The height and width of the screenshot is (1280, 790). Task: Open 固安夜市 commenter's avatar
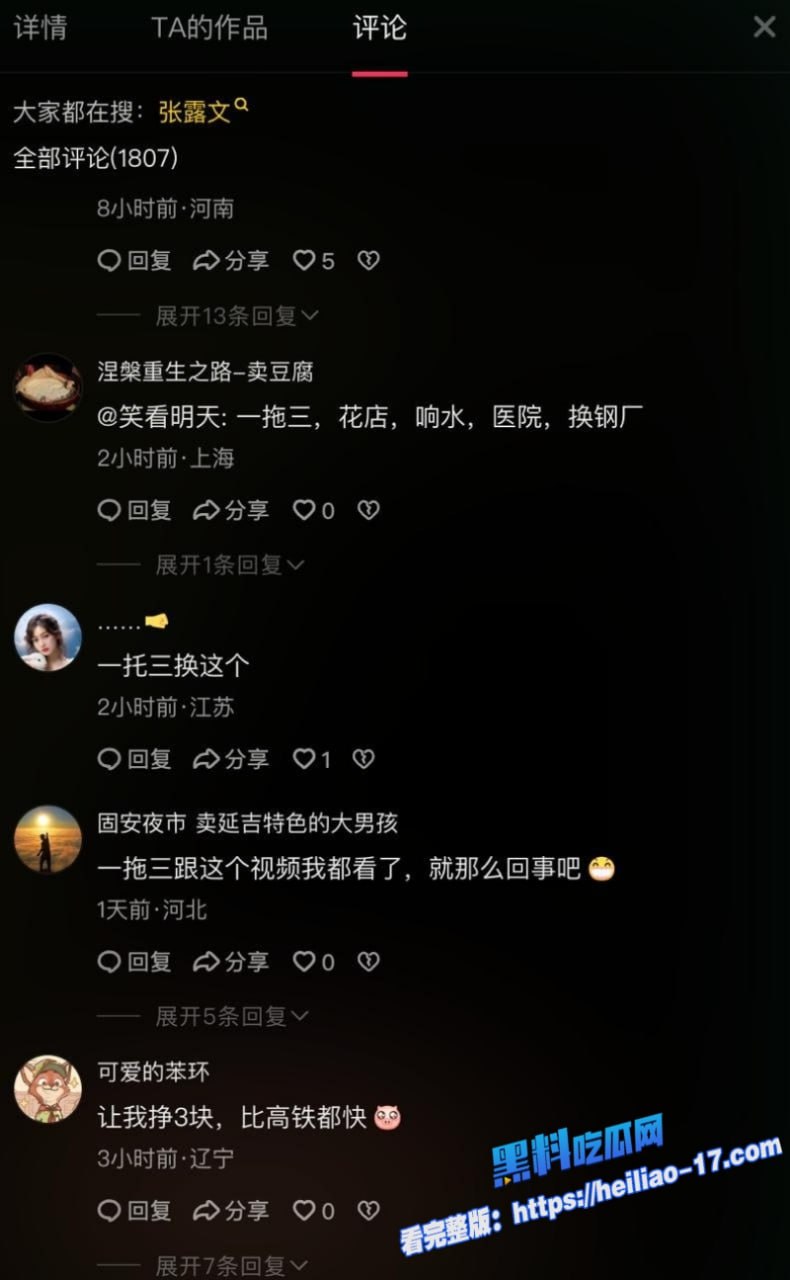click(48, 839)
